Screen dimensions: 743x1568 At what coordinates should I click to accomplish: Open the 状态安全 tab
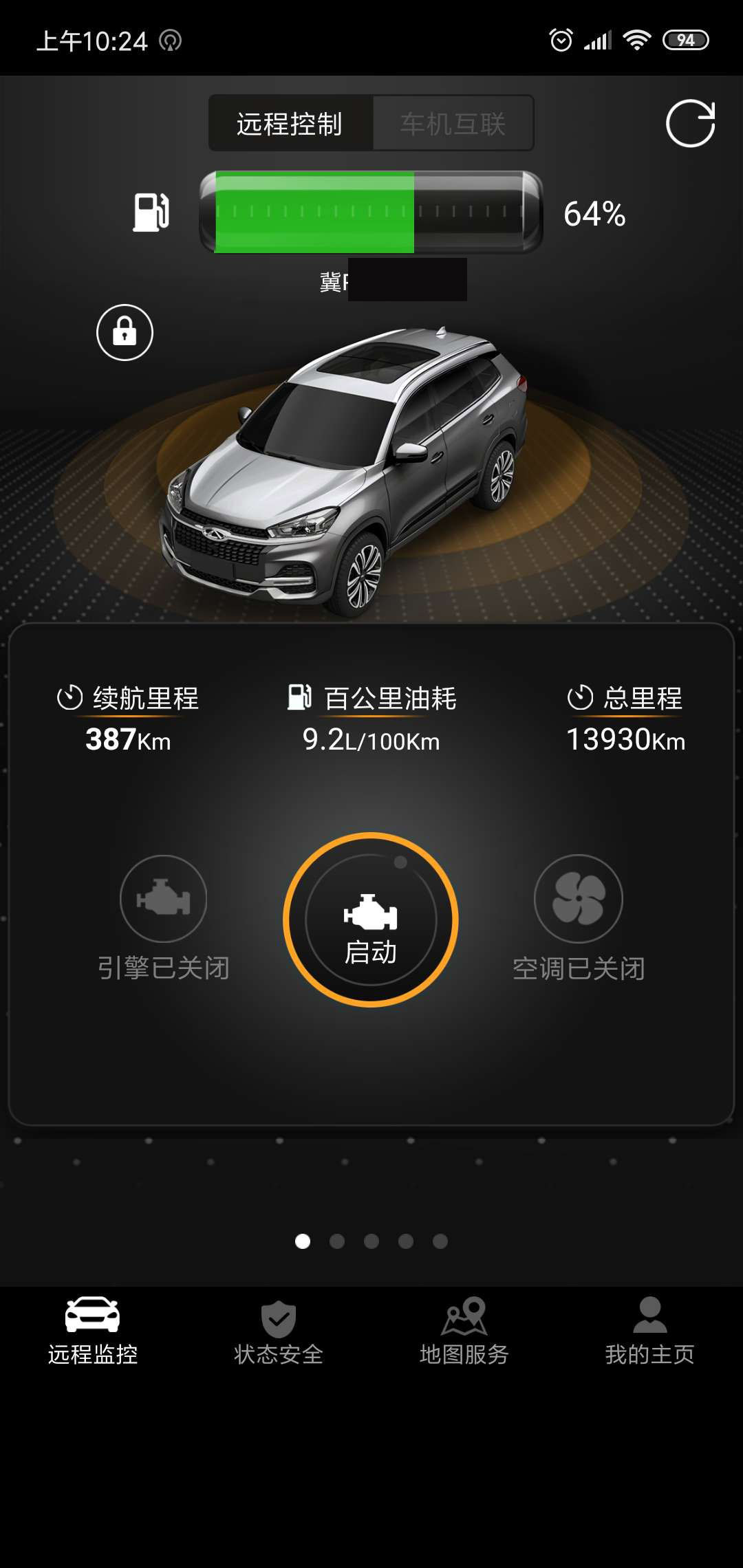[x=279, y=1332]
